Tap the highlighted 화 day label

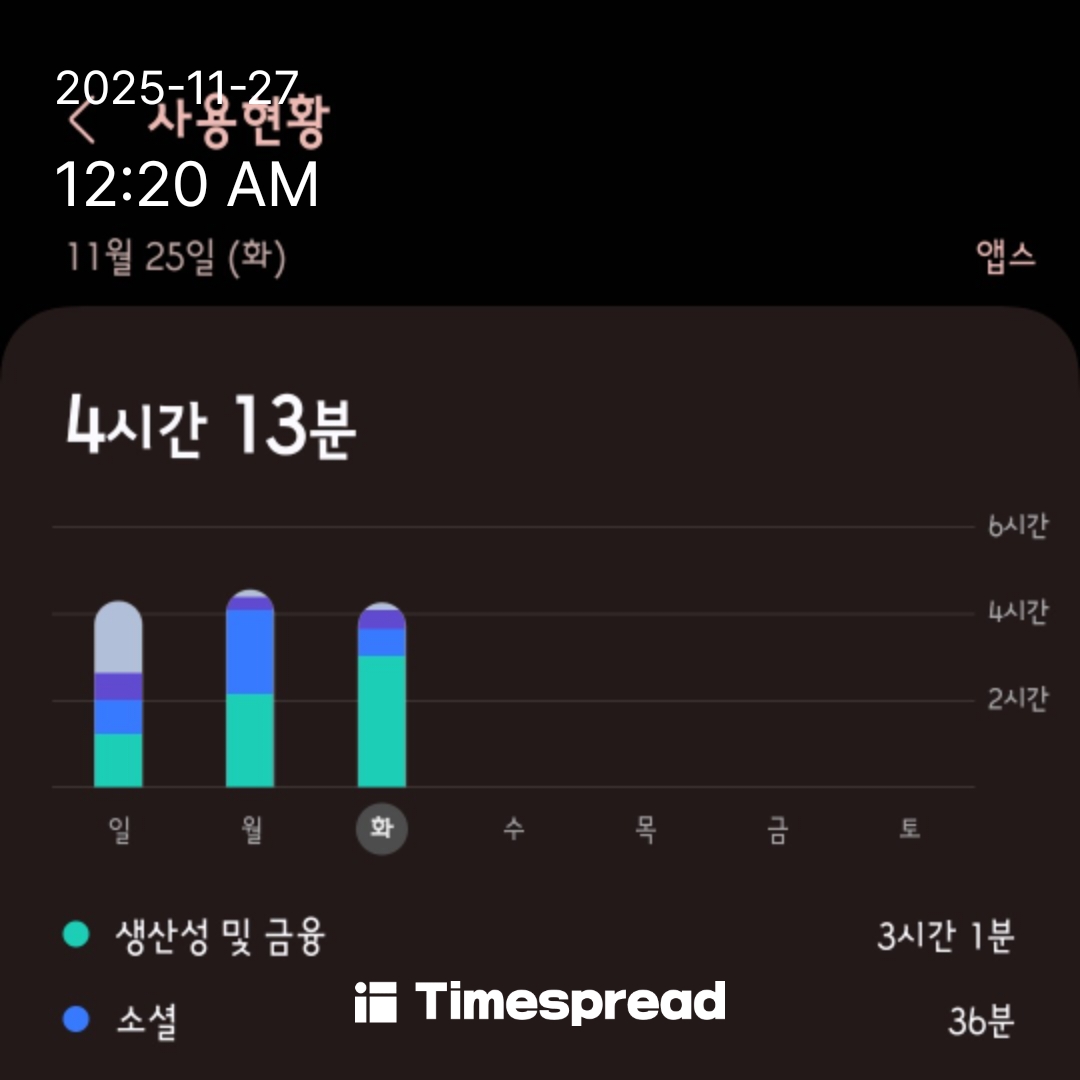381,829
